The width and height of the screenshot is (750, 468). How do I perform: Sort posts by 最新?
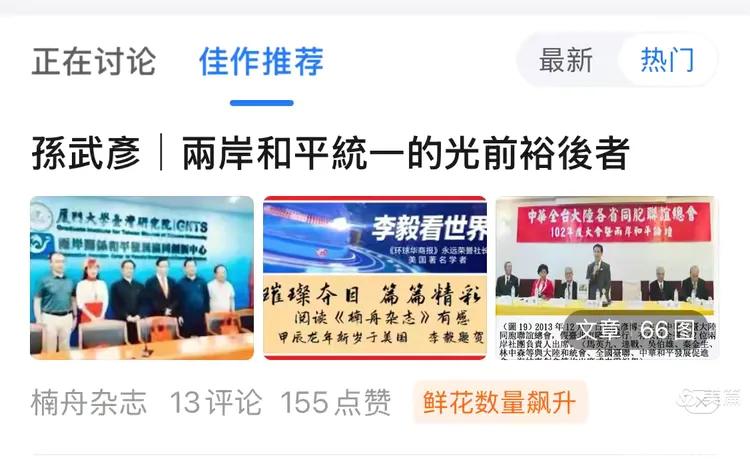566,60
